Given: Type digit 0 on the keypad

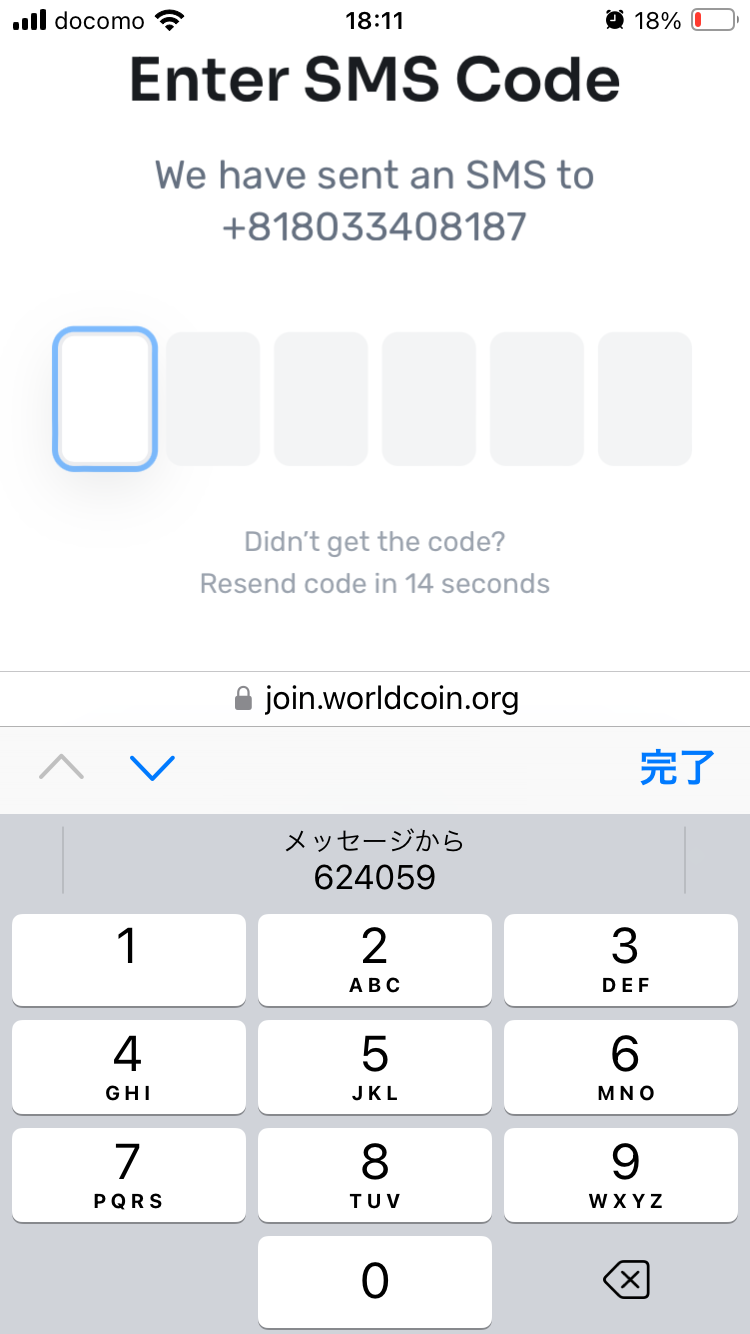Looking at the screenshot, I should click(x=375, y=1281).
